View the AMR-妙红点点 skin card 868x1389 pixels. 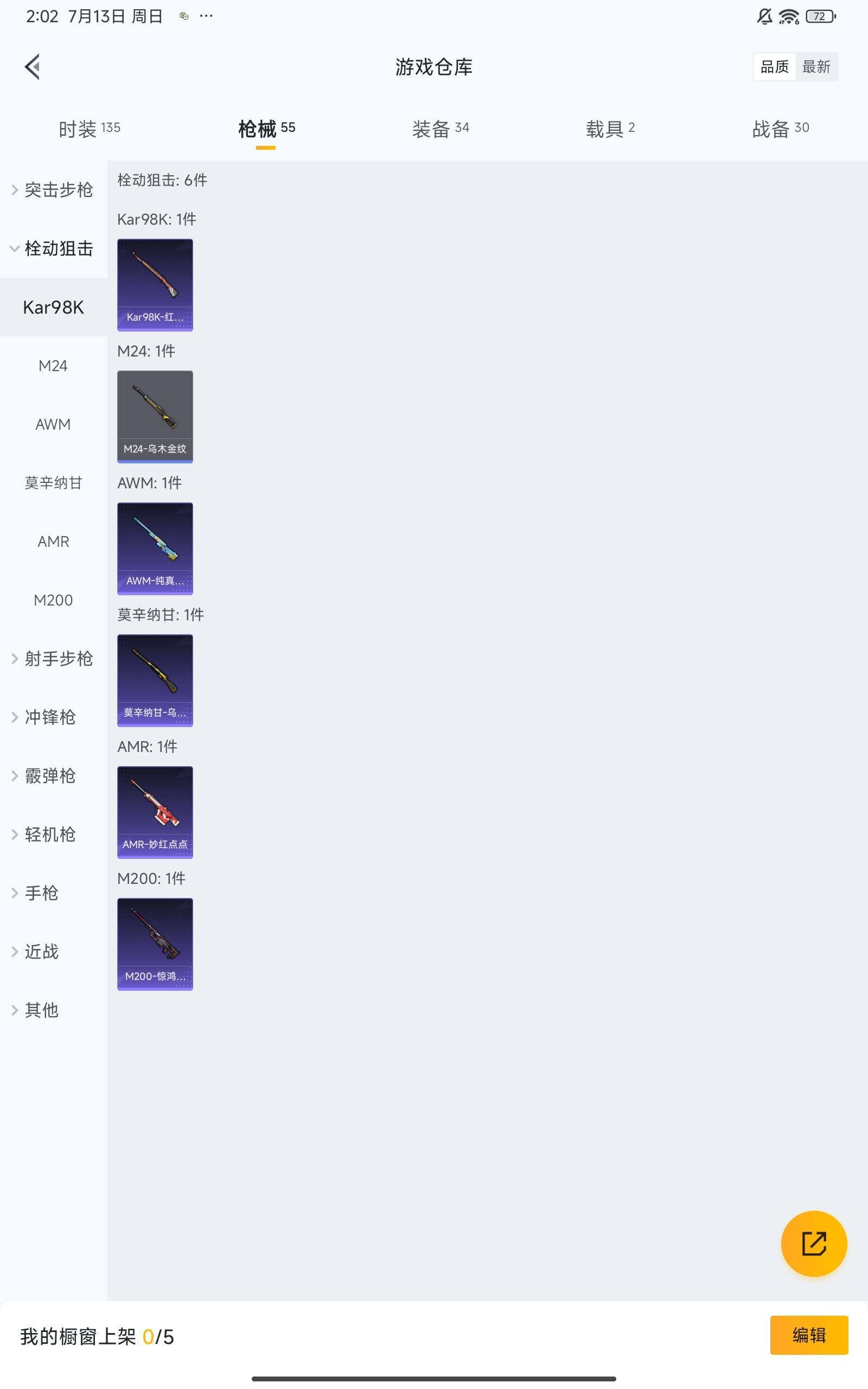(155, 812)
